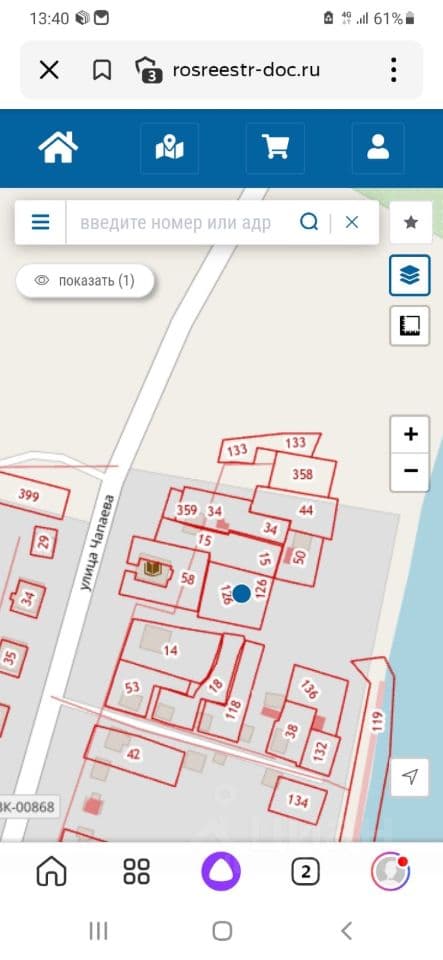Open the hamburger menu beside search
Screen dimensions: 443x960
(40, 222)
